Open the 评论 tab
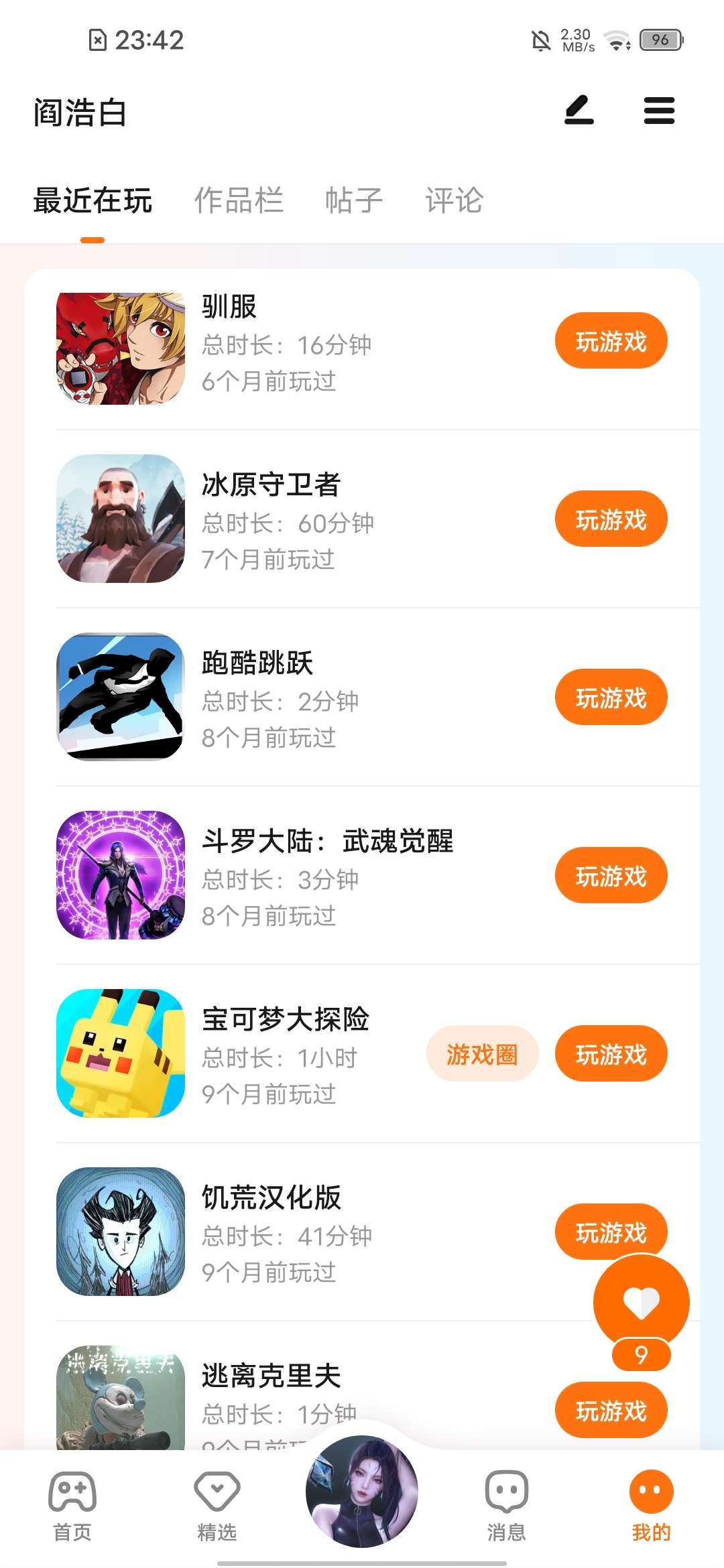The image size is (724, 1568). 454,200
